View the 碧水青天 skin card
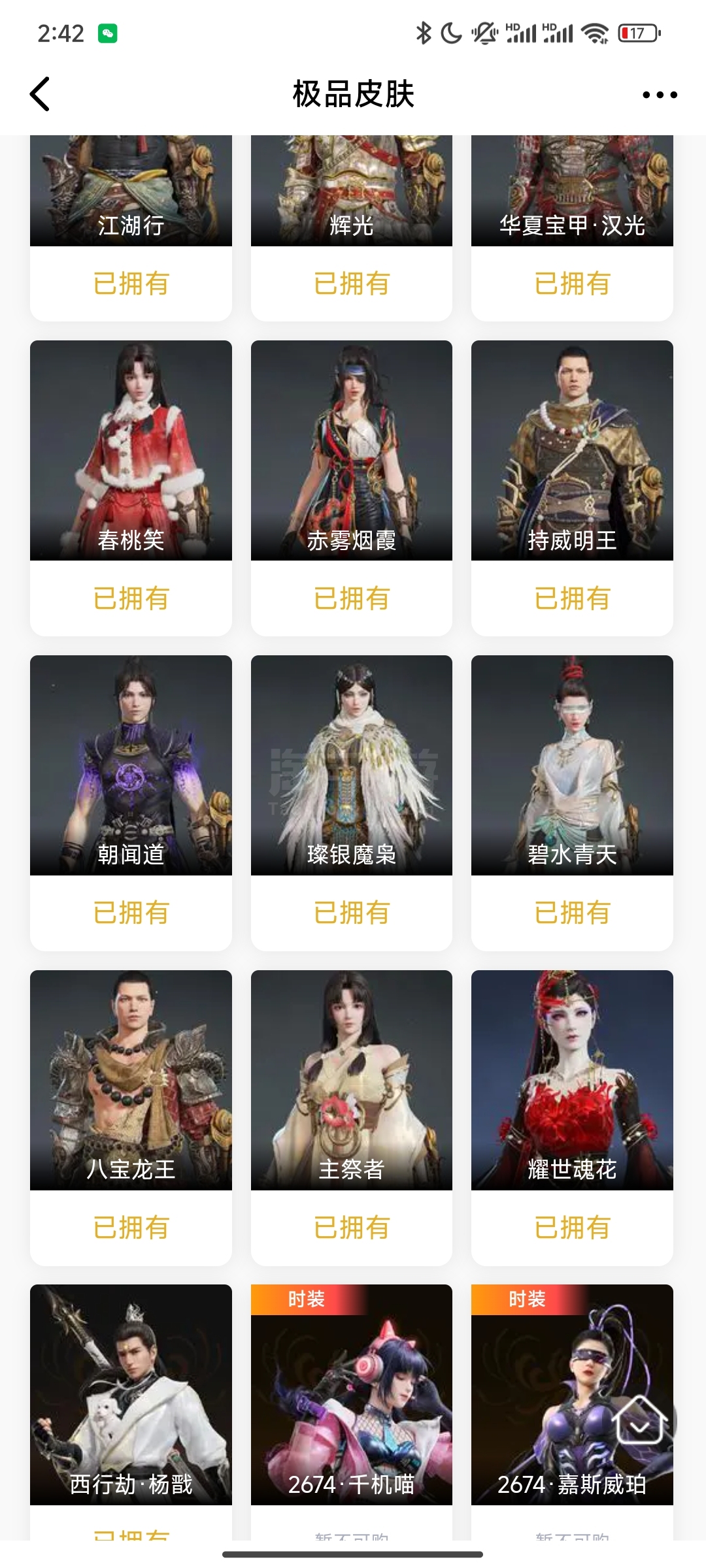706x1568 pixels. click(x=572, y=803)
